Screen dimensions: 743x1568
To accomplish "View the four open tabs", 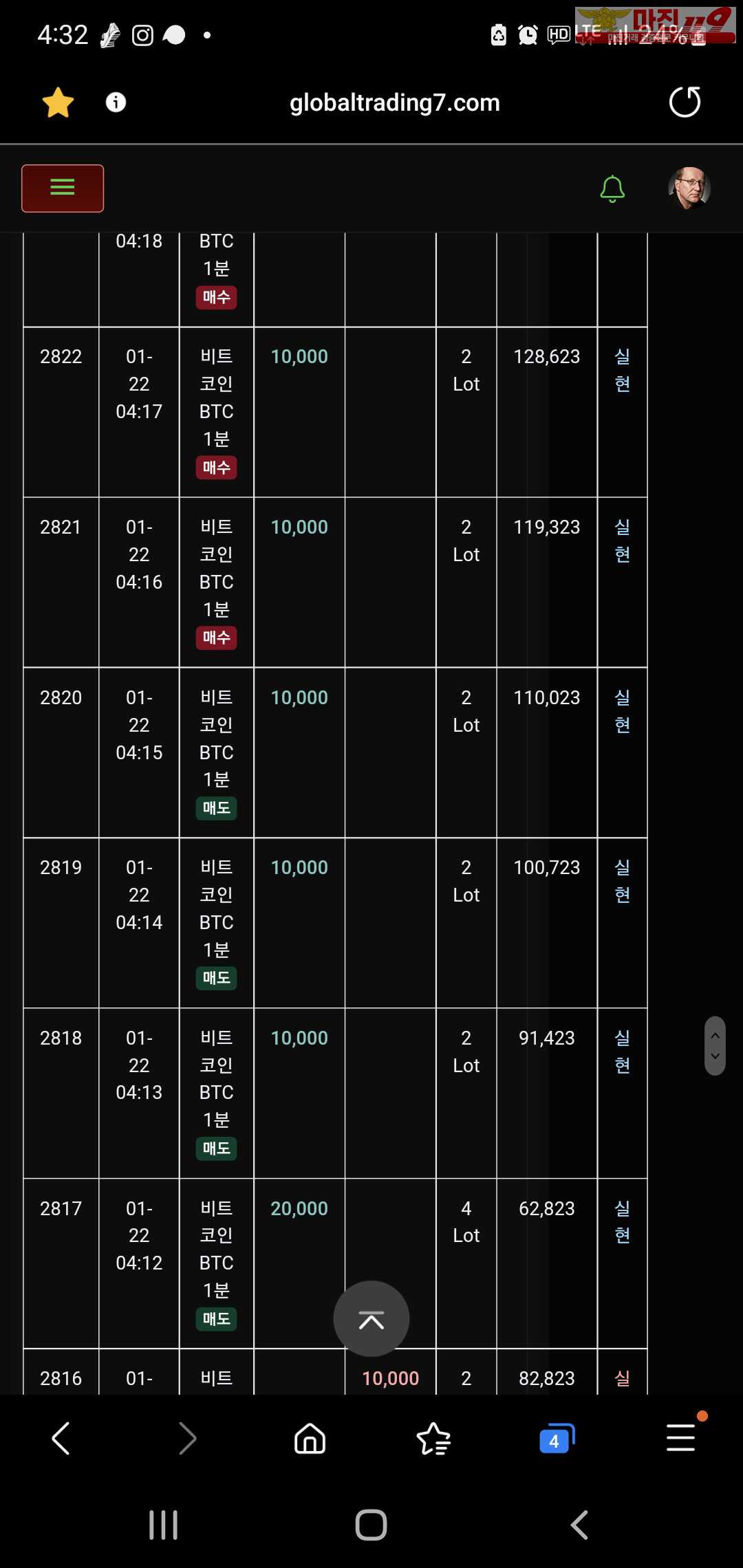I will (x=556, y=1438).
